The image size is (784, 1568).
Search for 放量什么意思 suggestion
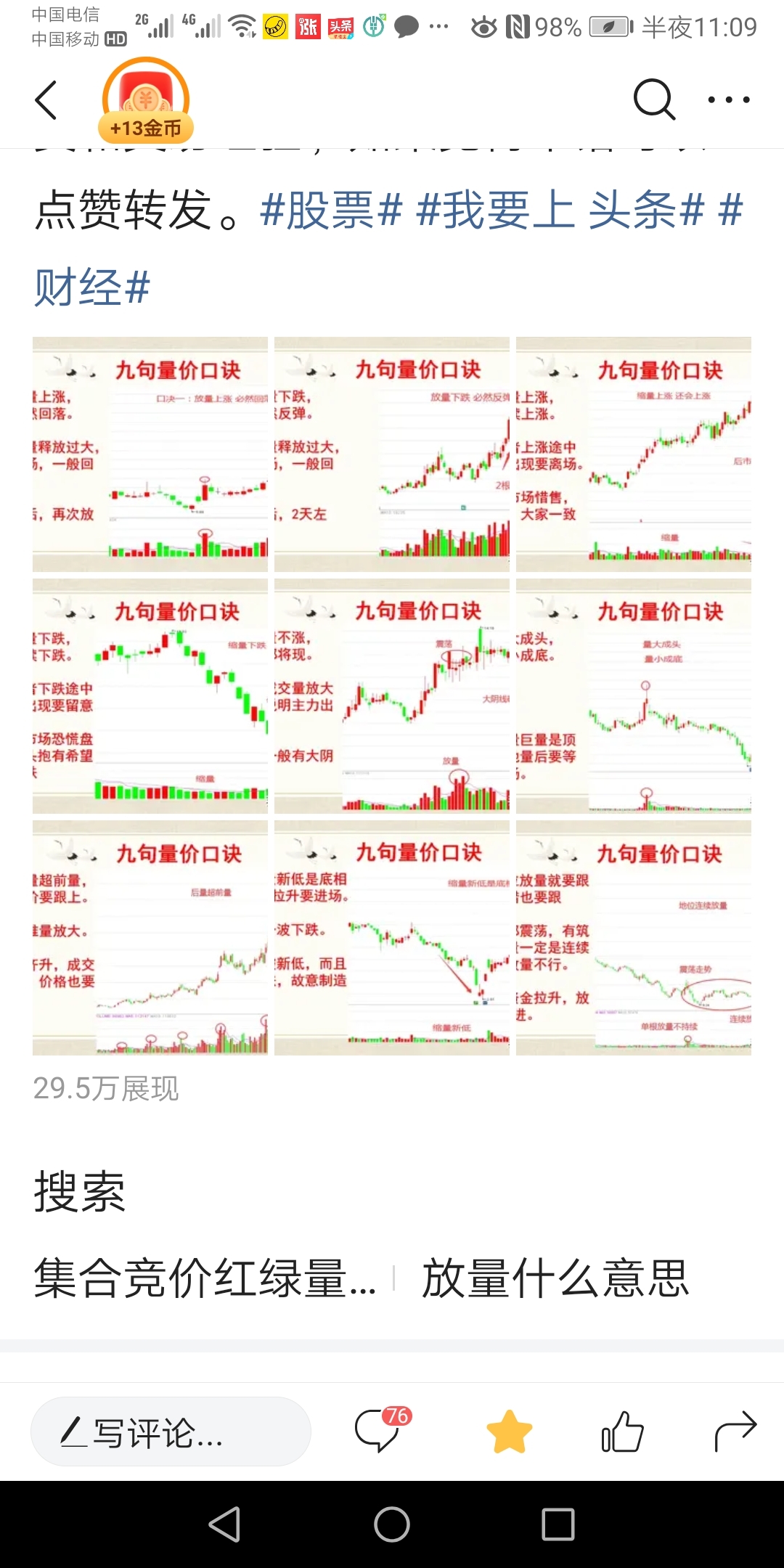[x=555, y=1278]
